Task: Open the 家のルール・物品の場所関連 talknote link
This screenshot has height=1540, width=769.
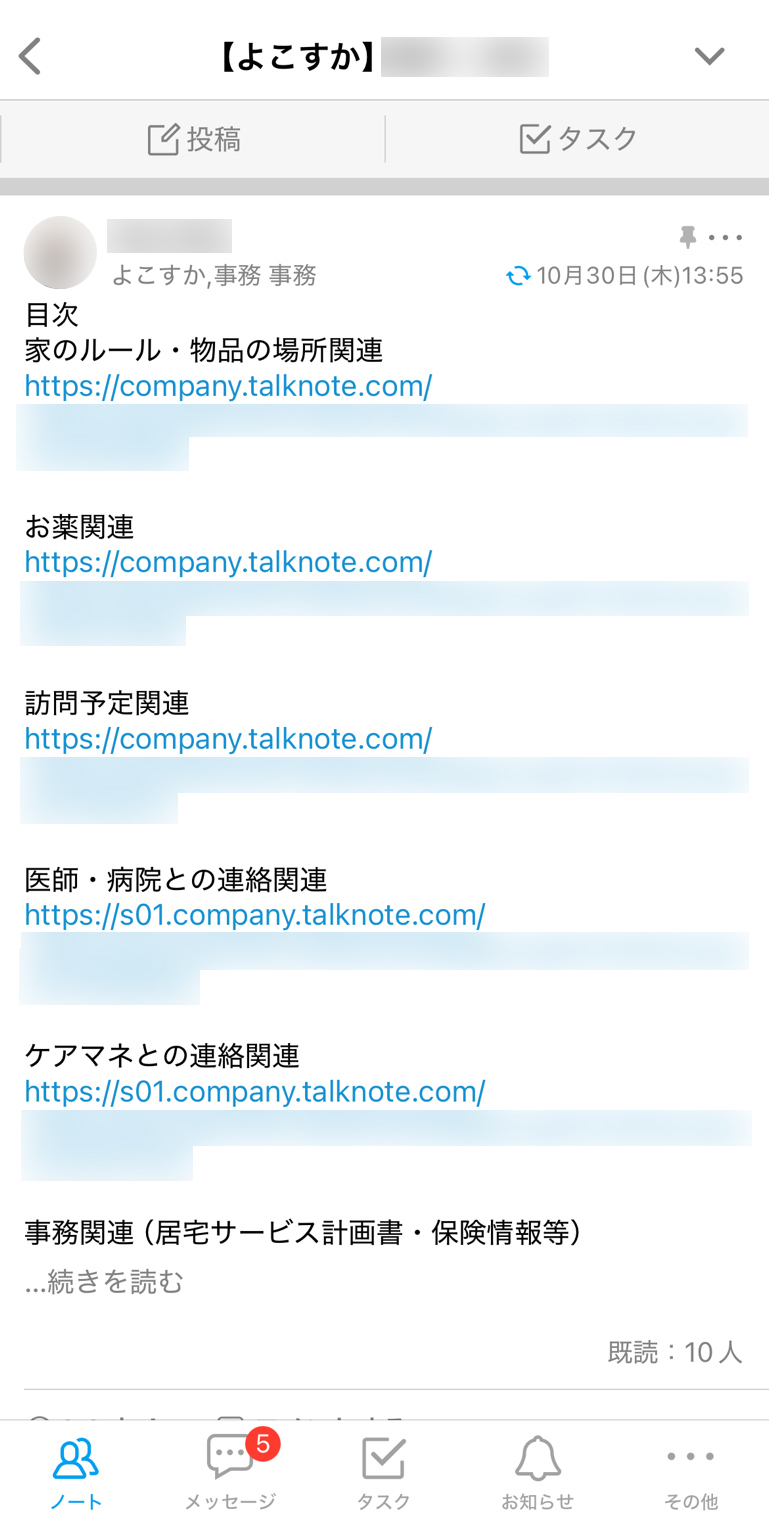Action: tap(228, 386)
